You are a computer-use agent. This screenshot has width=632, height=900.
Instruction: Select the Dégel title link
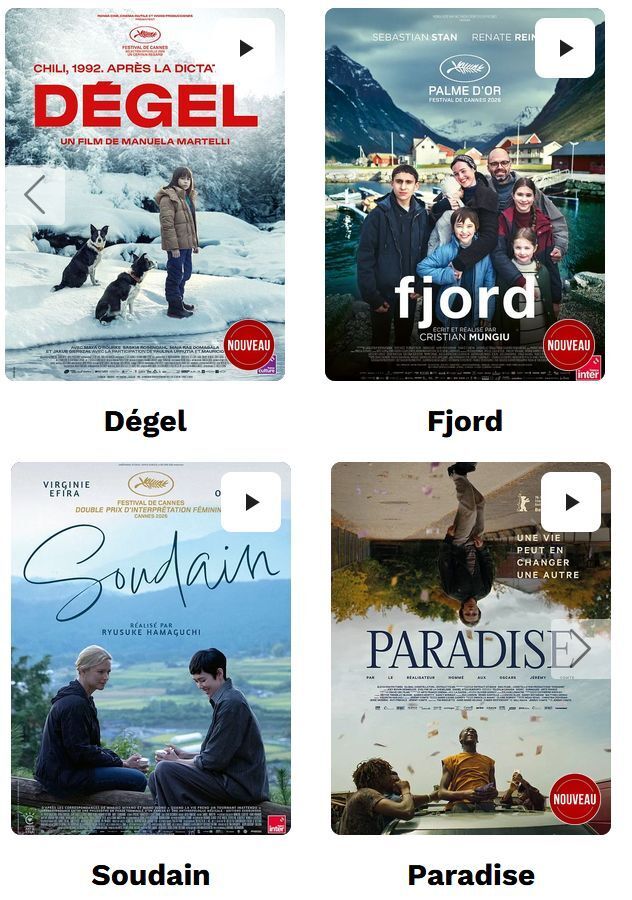tap(145, 421)
